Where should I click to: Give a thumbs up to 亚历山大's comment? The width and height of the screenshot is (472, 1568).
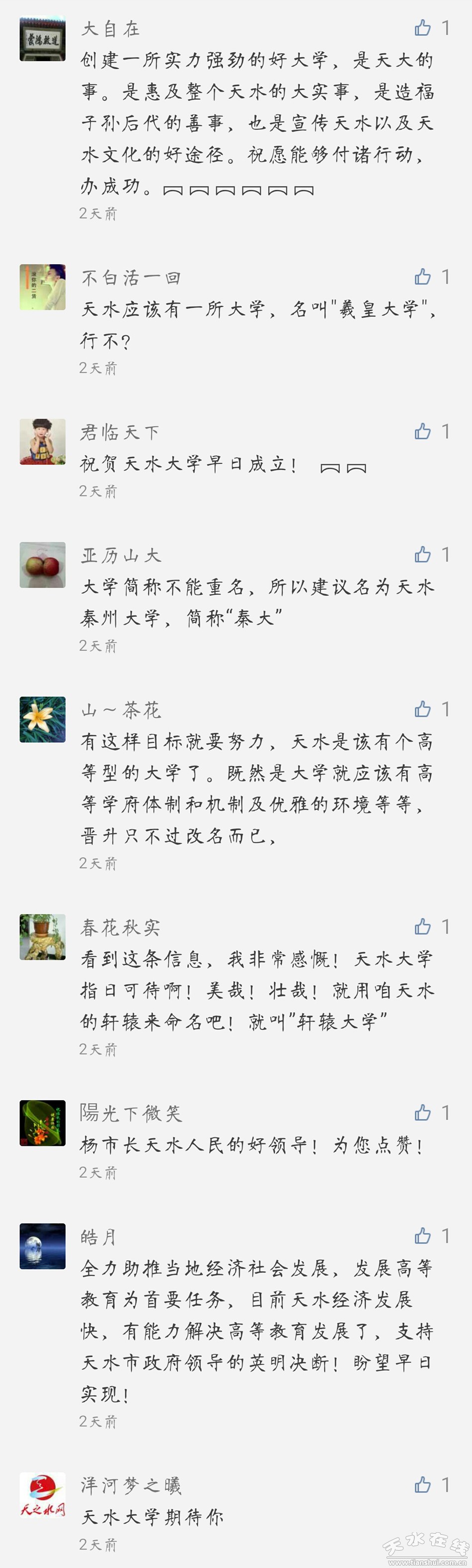click(x=423, y=555)
